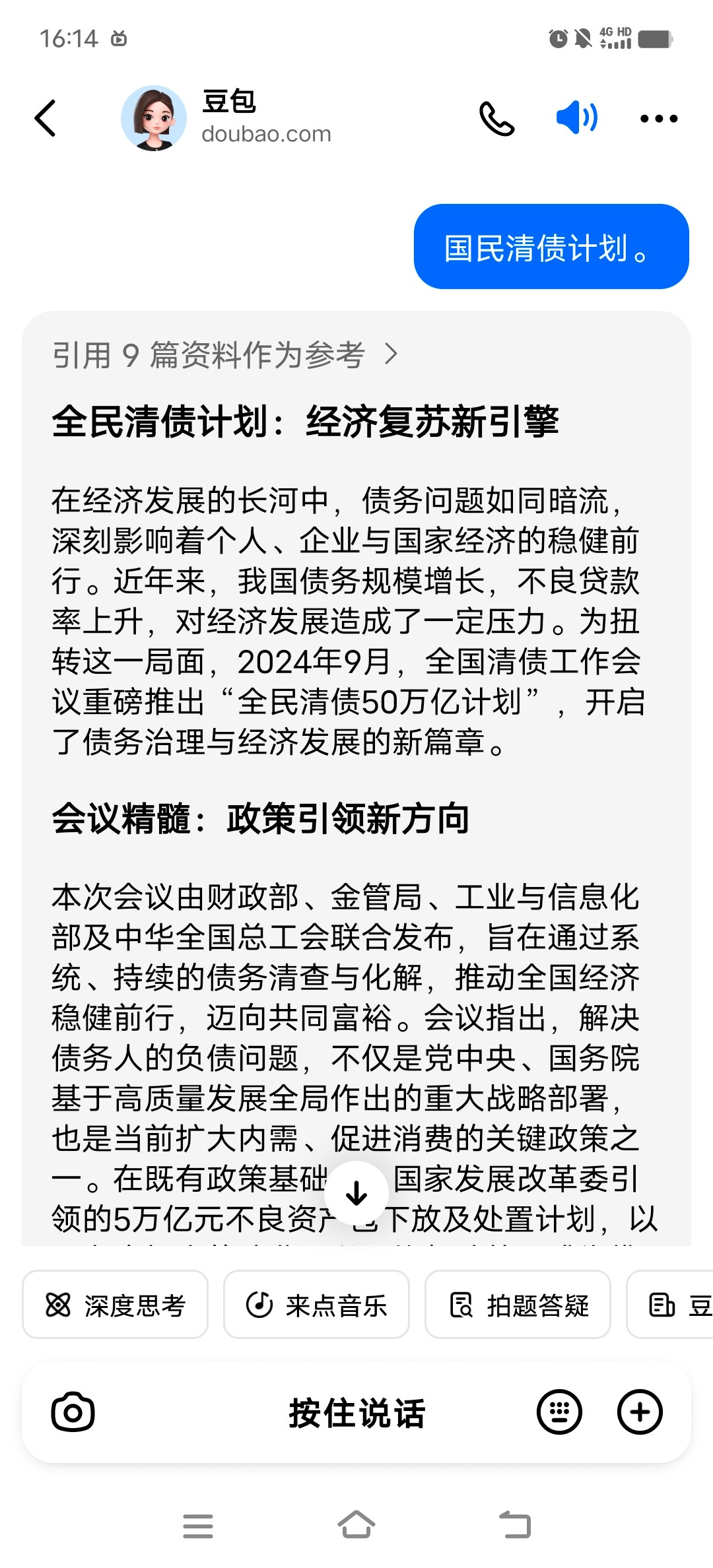Start a voice call with Doubao
This screenshot has height=1568, width=713.
tap(496, 119)
